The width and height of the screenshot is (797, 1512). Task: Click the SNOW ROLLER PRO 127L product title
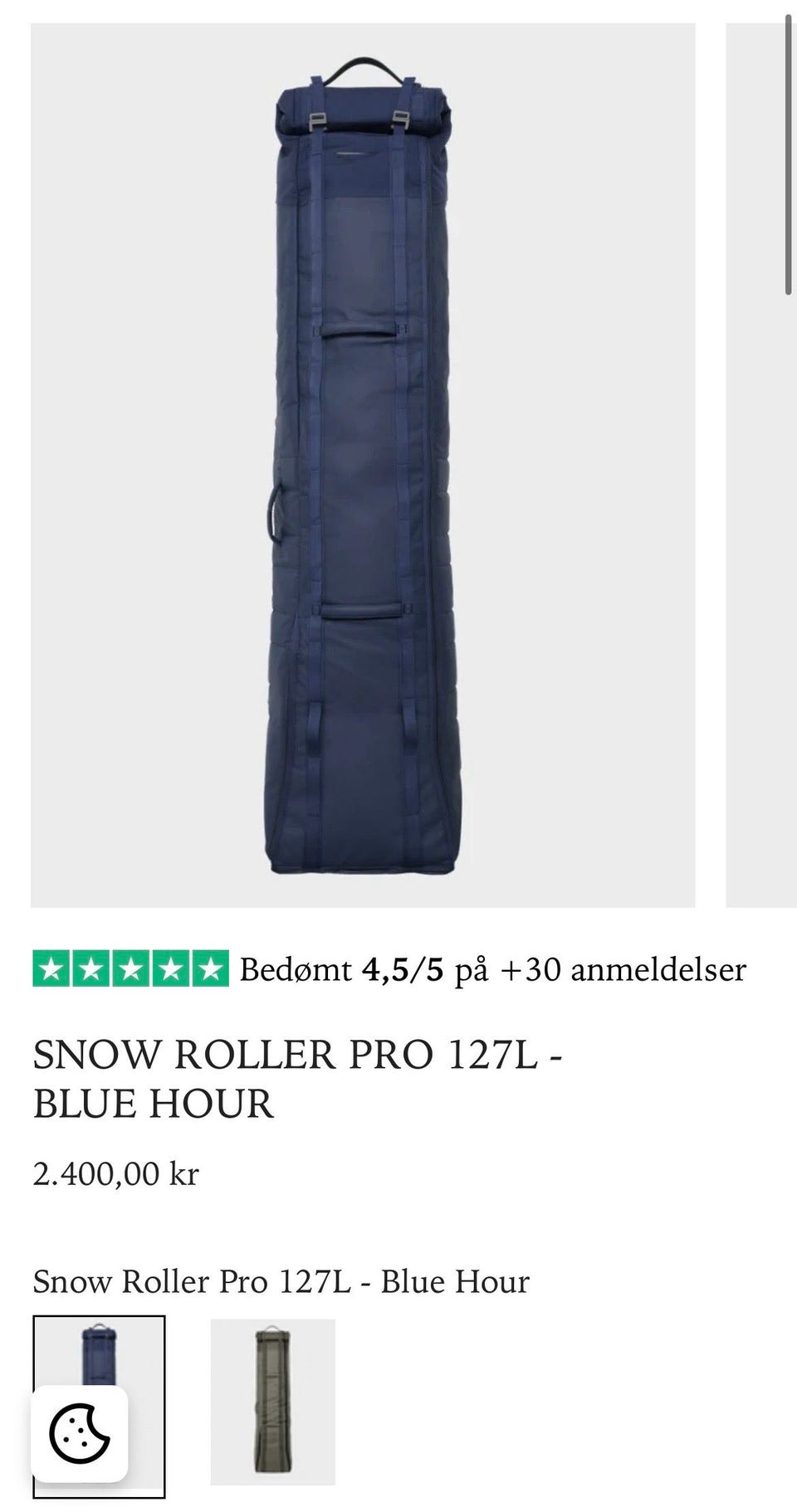[299, 1054]
